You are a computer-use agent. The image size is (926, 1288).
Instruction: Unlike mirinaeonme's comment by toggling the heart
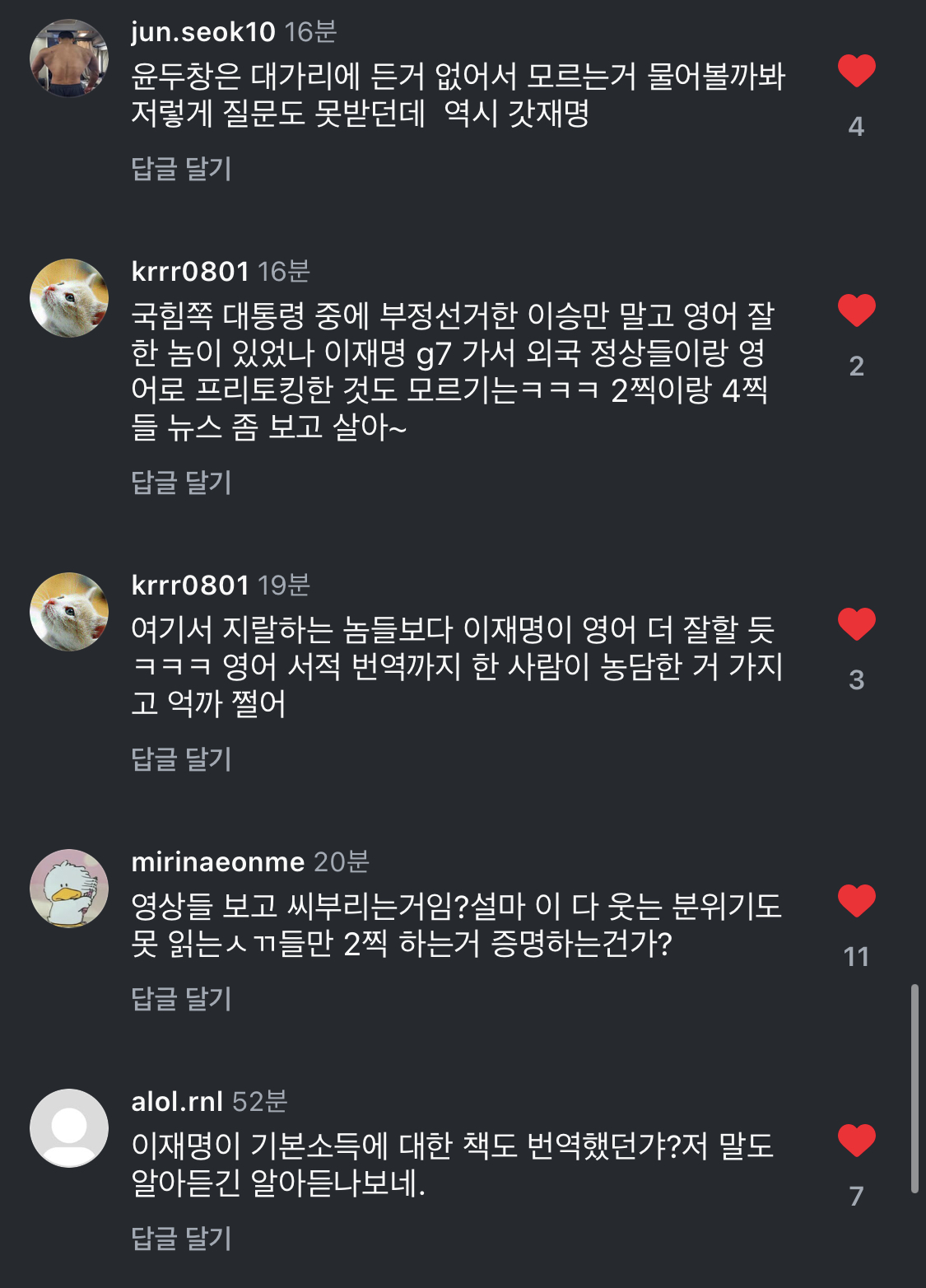coord(857,899)
